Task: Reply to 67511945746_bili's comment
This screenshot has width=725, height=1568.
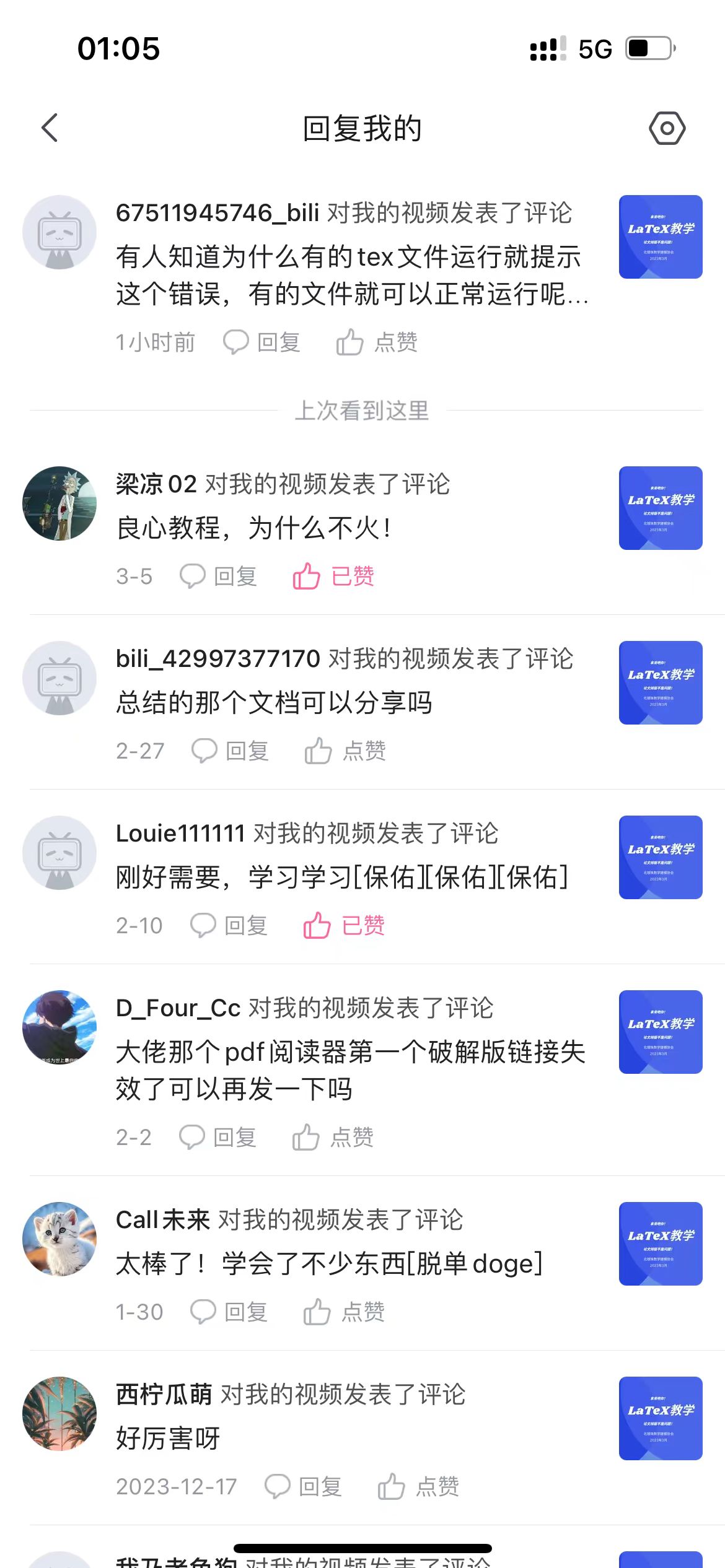Action: tap(262, 342)
